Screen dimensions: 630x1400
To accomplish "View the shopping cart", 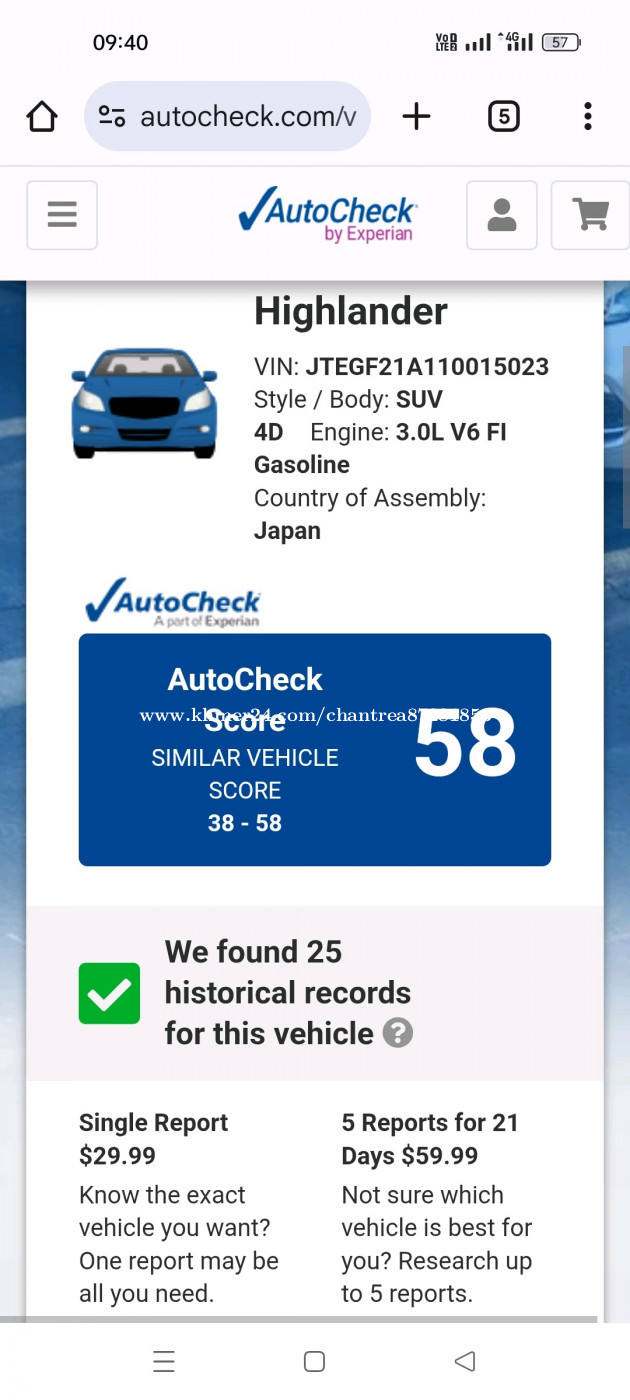I will (589, 215).
